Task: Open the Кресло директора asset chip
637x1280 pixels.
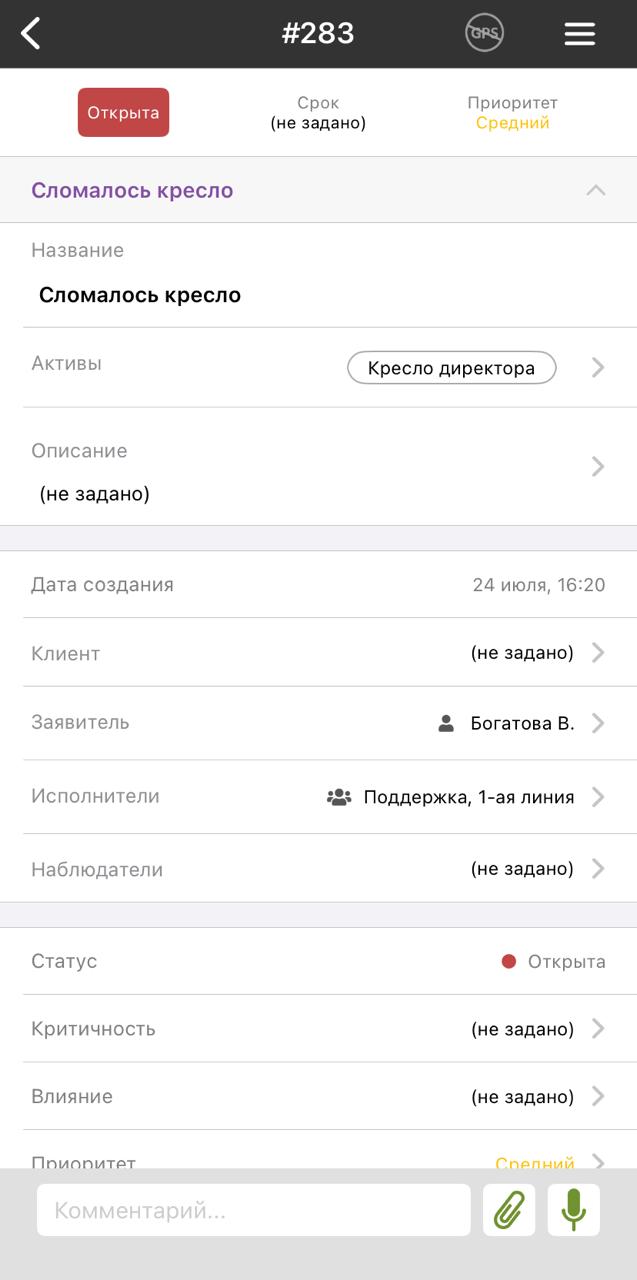Action: point(451,368)
